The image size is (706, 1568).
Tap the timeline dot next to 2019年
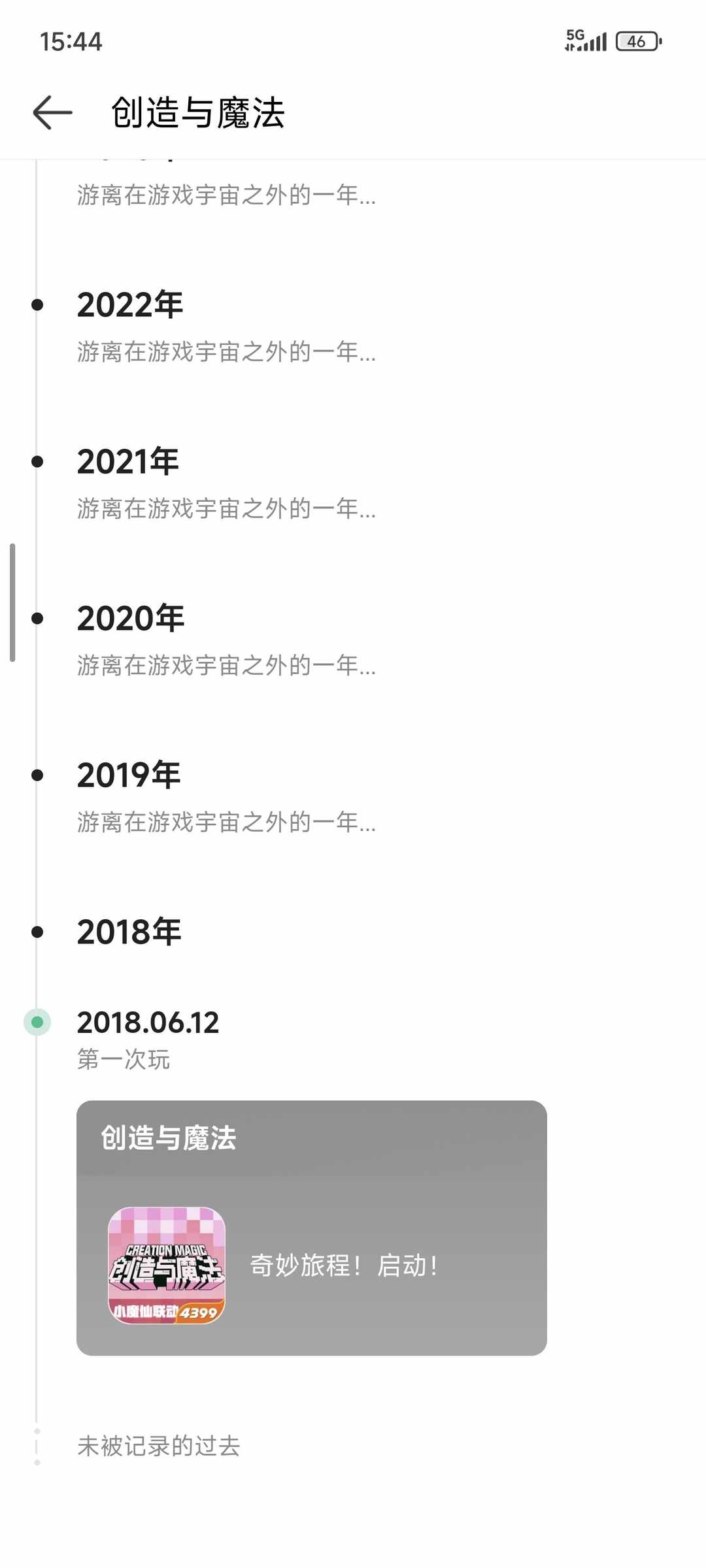(37, 774)
